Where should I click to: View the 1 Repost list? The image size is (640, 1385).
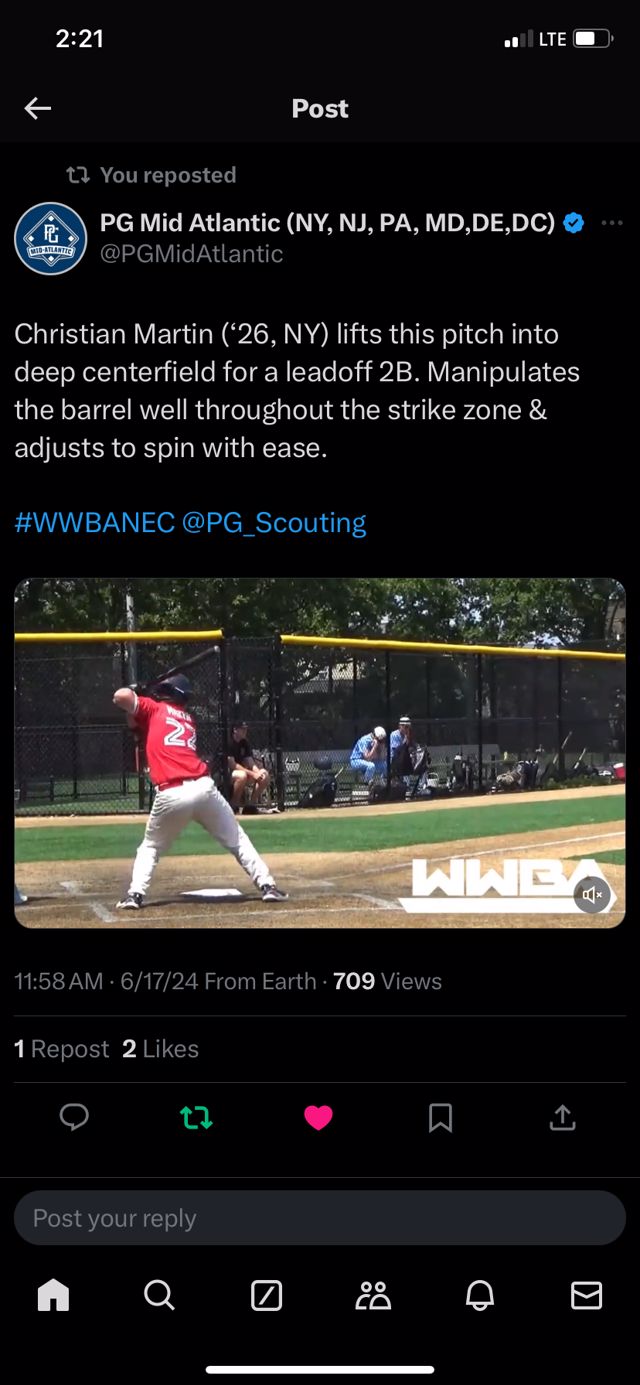pyautogui.click(x=61, y=1049)
